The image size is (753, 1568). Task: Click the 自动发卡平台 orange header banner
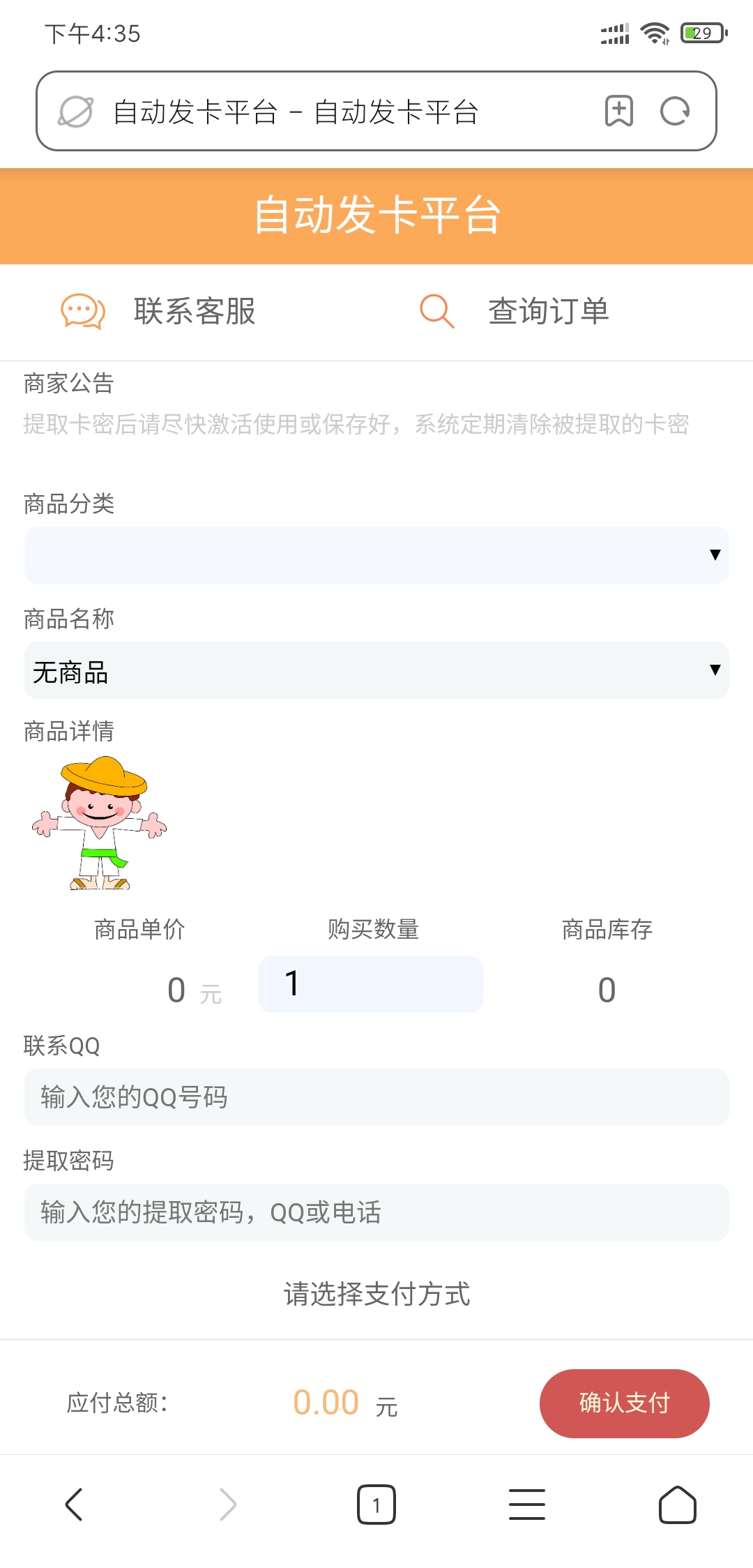coord(376,216)
